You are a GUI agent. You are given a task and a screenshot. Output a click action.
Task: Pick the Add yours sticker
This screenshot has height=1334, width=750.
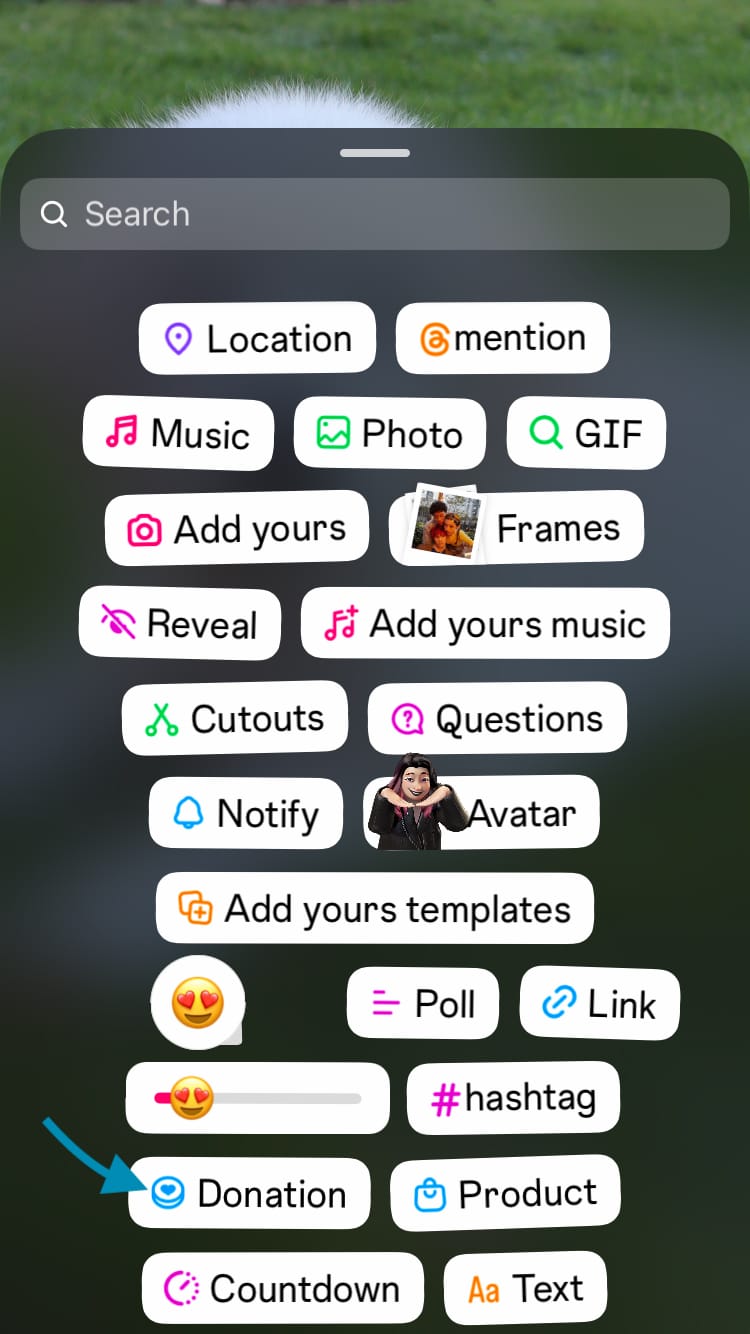pyautogui.click(x=237, y=529)
